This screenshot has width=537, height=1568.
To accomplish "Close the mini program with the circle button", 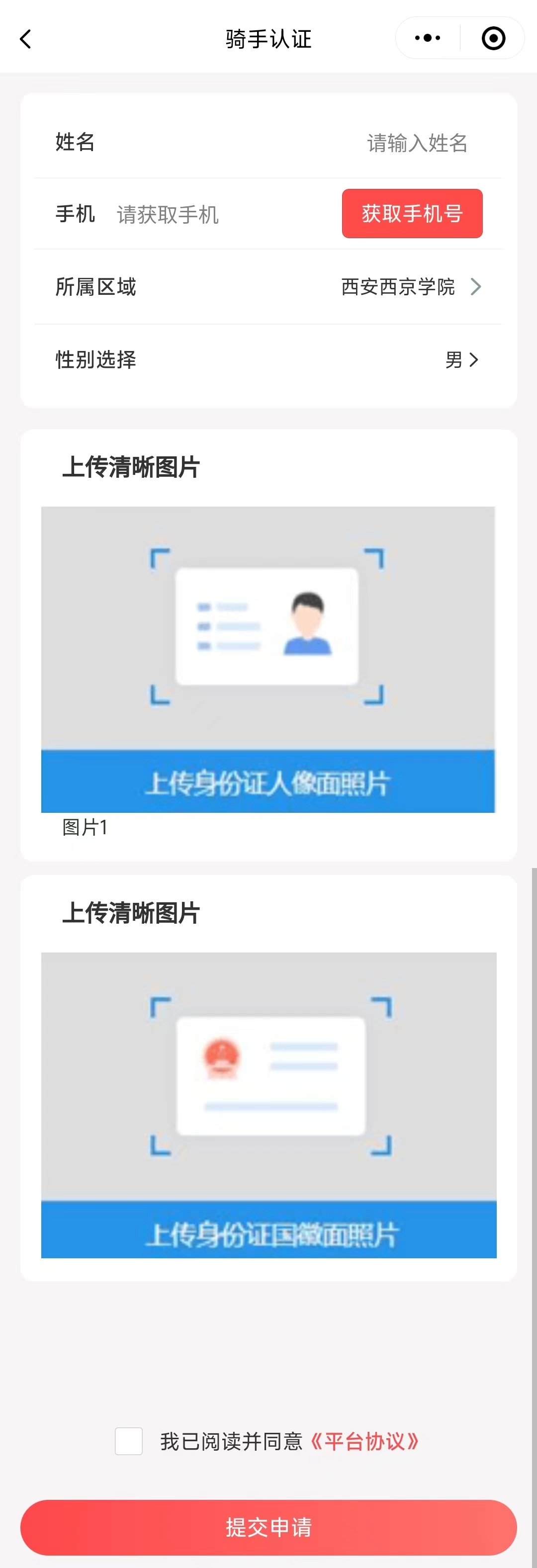I will click(493, 38).
